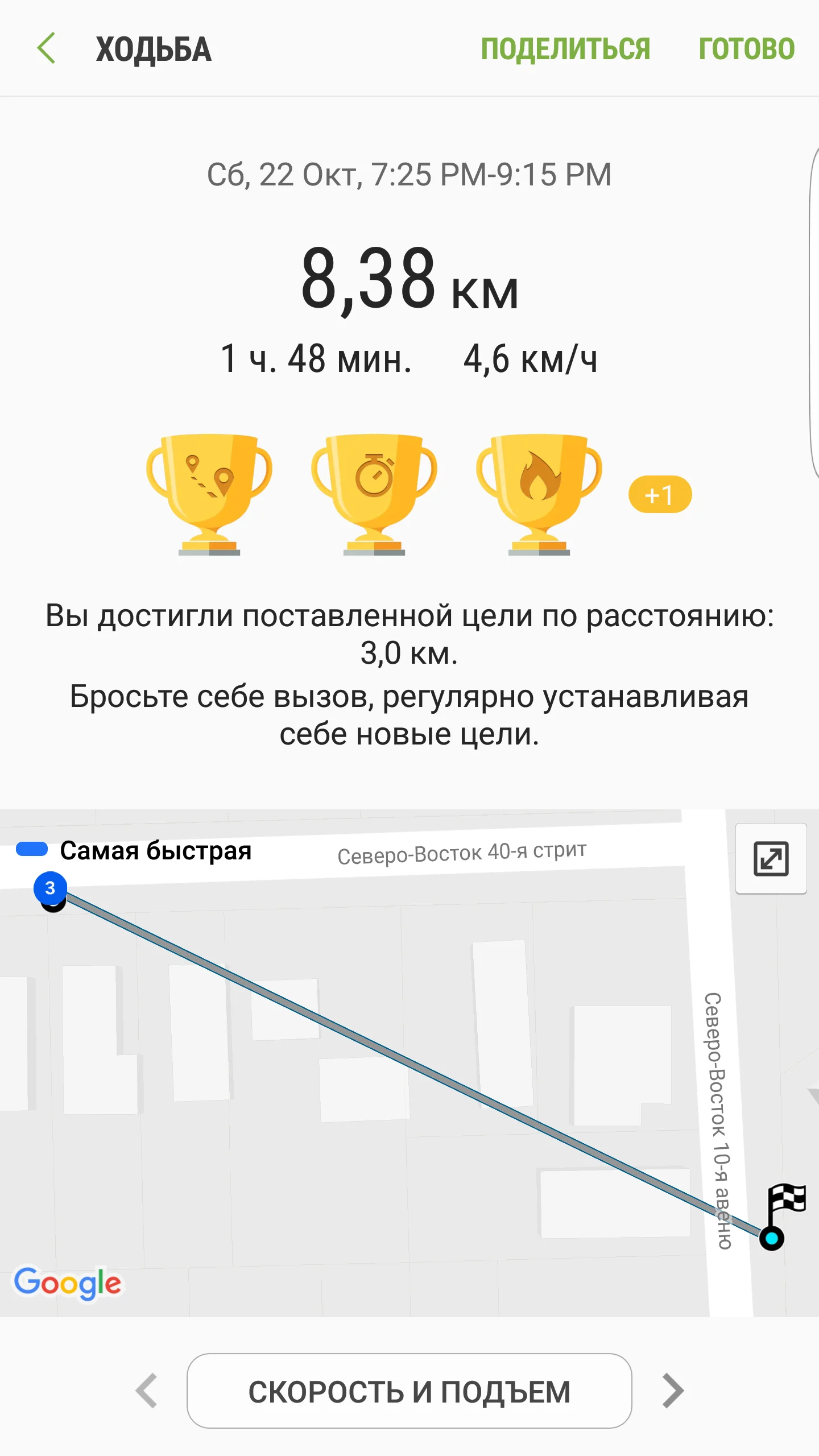Image resolution: width=819 pixels, height=1456 pixels.
Task: Tap ПОДЕЛИТЬСЯ to share the walk
Action: click(x=565, y=49)
